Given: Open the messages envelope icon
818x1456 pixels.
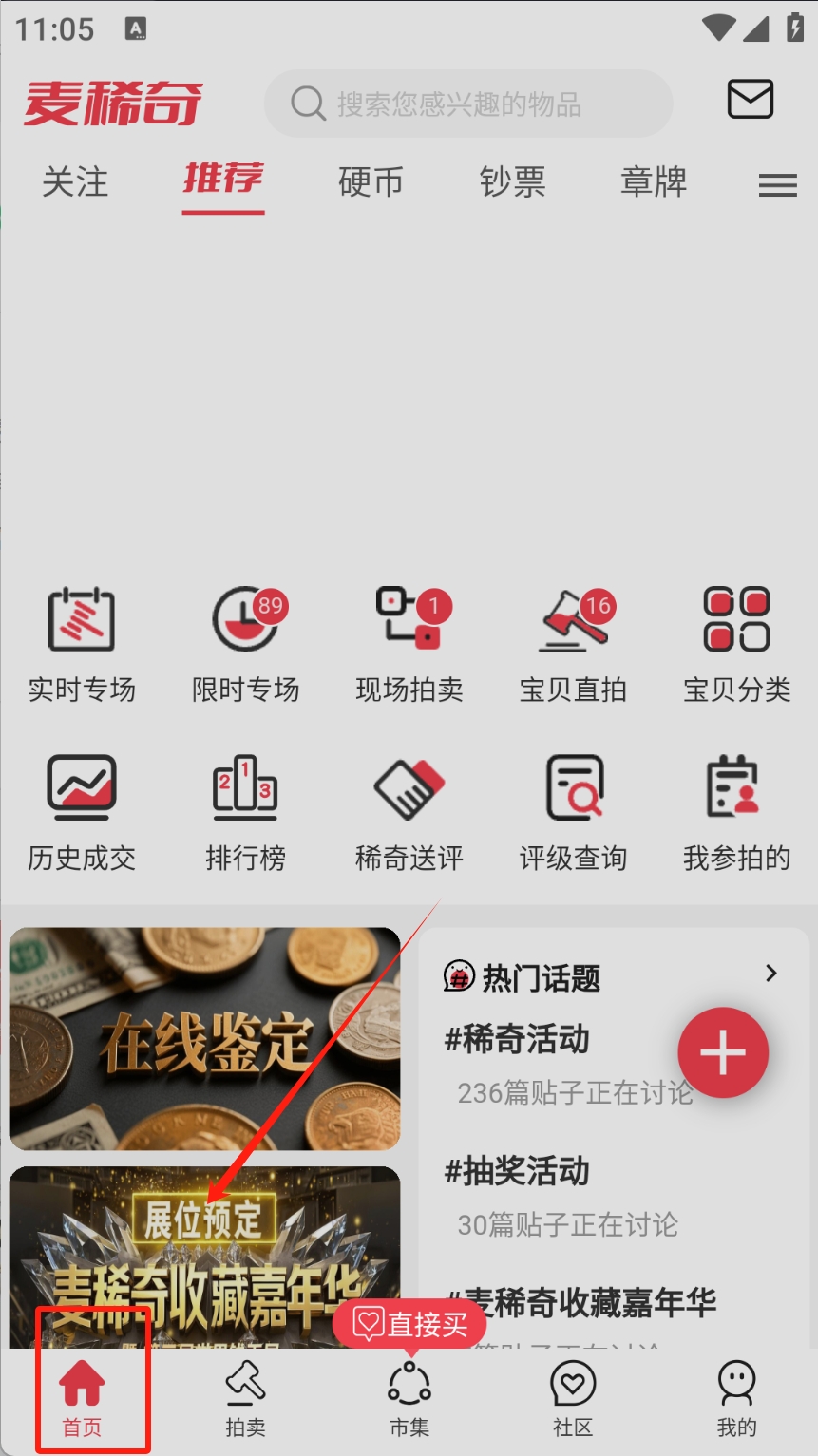Looking at the screenshot, I should (750, 100).
